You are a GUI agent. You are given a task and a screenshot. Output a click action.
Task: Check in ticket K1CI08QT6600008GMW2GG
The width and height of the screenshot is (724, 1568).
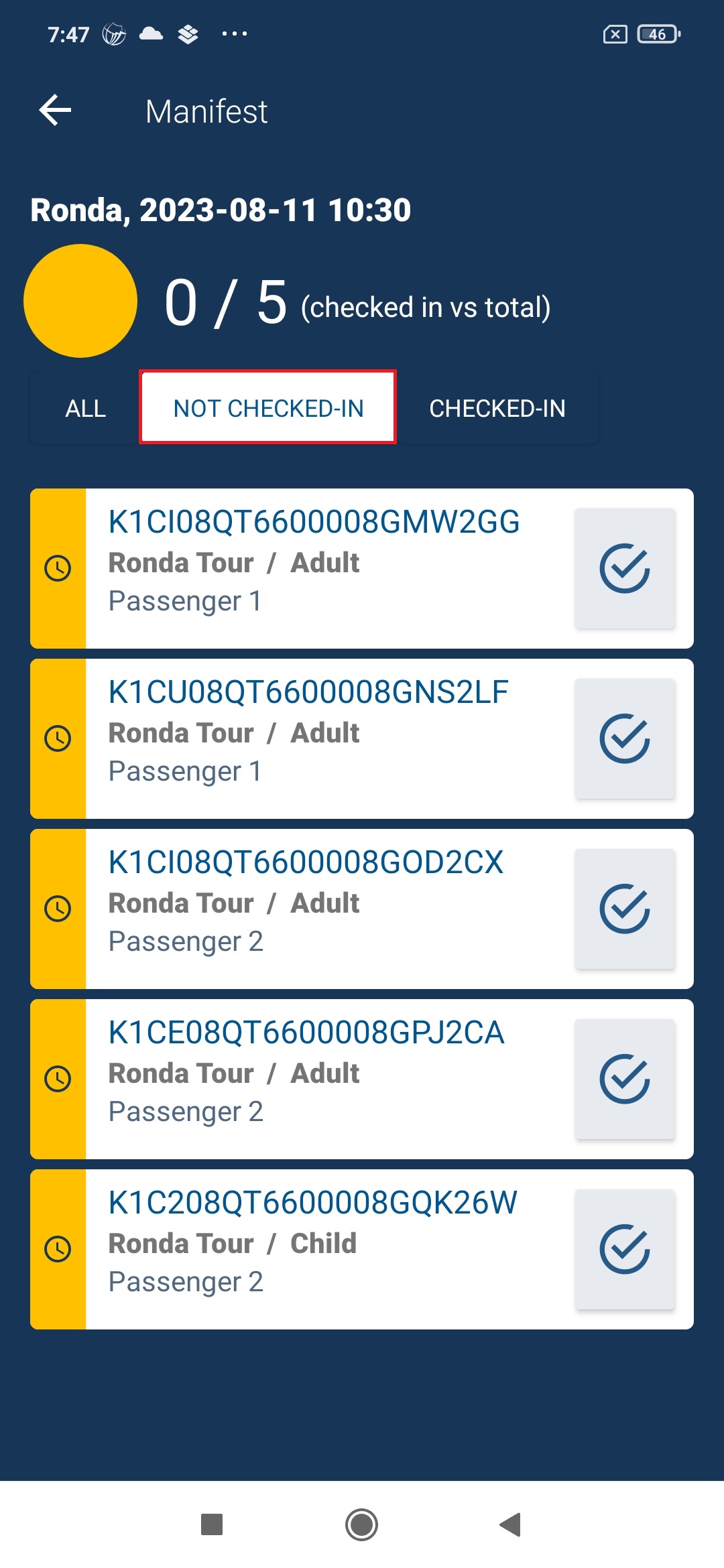[x=625, y=568]
